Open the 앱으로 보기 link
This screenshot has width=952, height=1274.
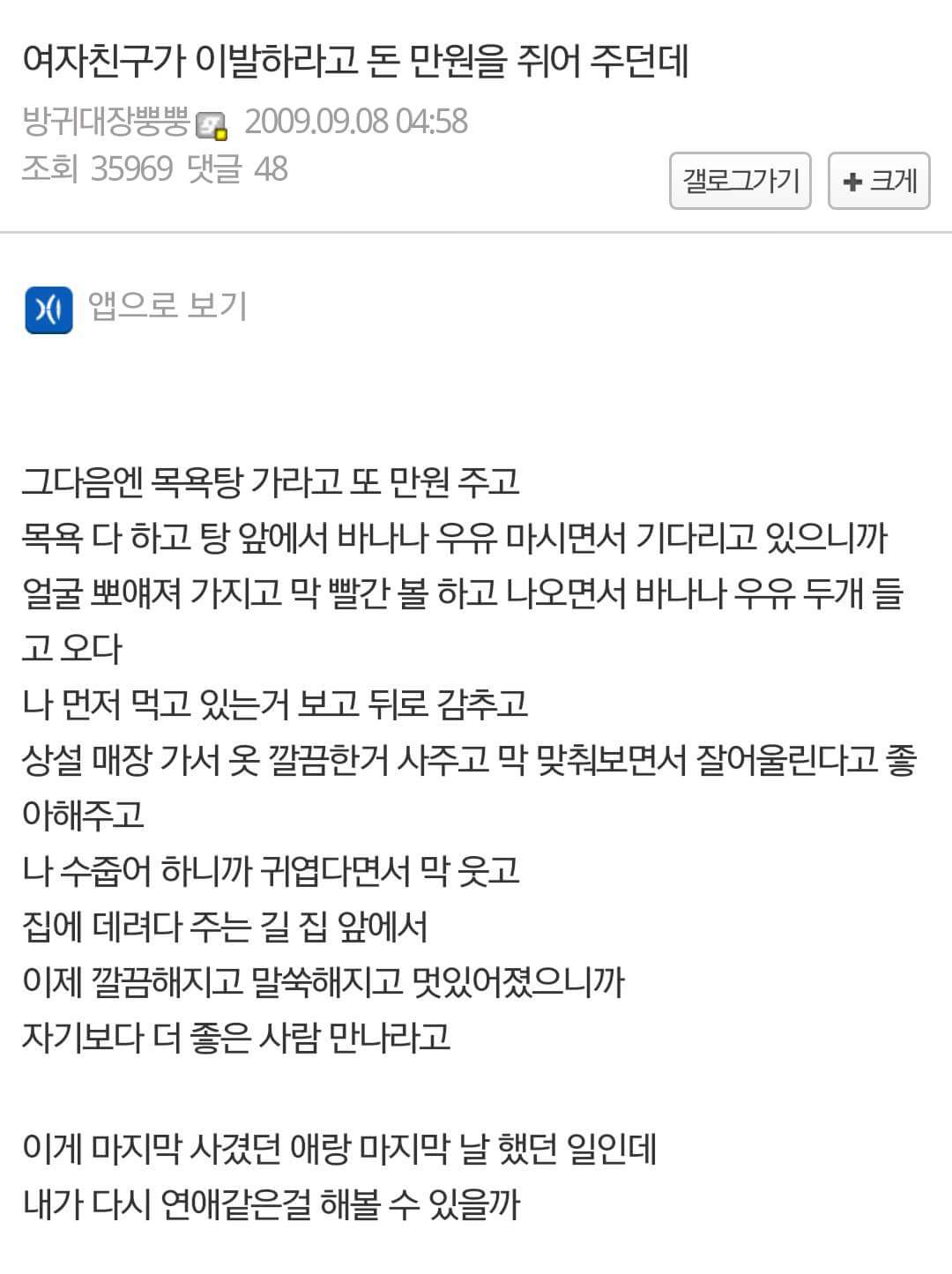(166, 307)
